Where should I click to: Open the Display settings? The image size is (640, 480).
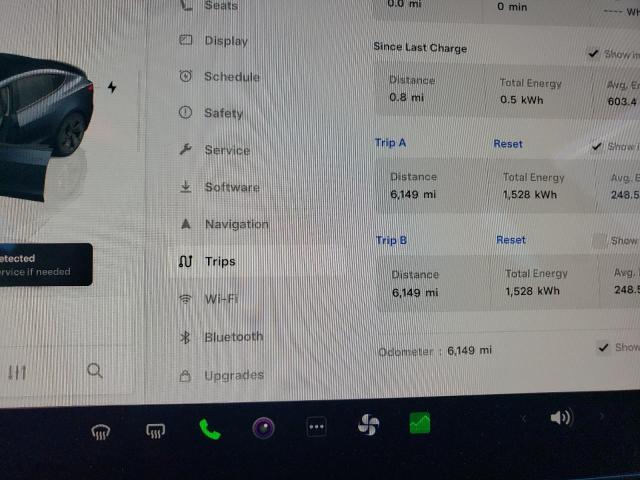(225, 41)
